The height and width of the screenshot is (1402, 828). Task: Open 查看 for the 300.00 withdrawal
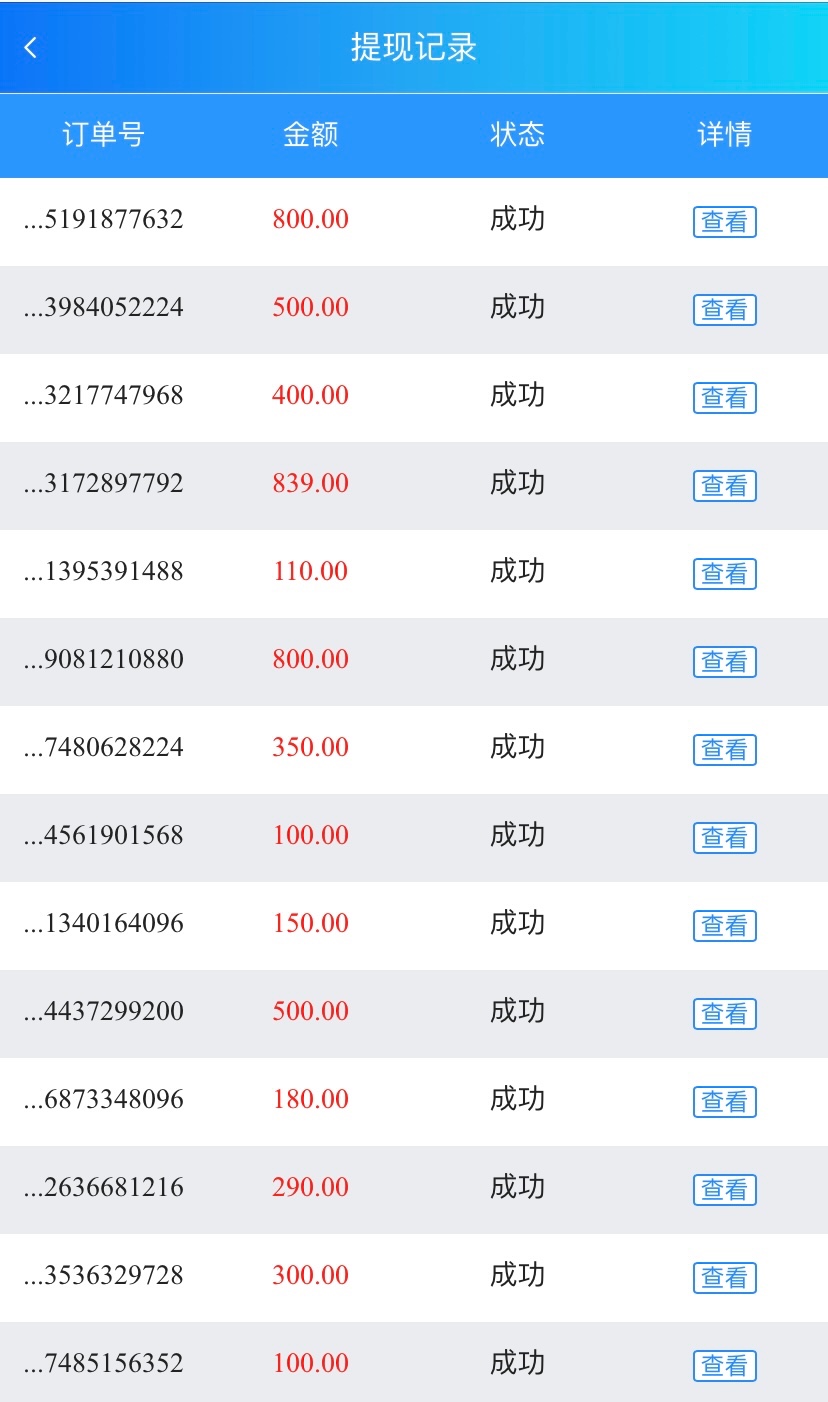pos(724,1278)
